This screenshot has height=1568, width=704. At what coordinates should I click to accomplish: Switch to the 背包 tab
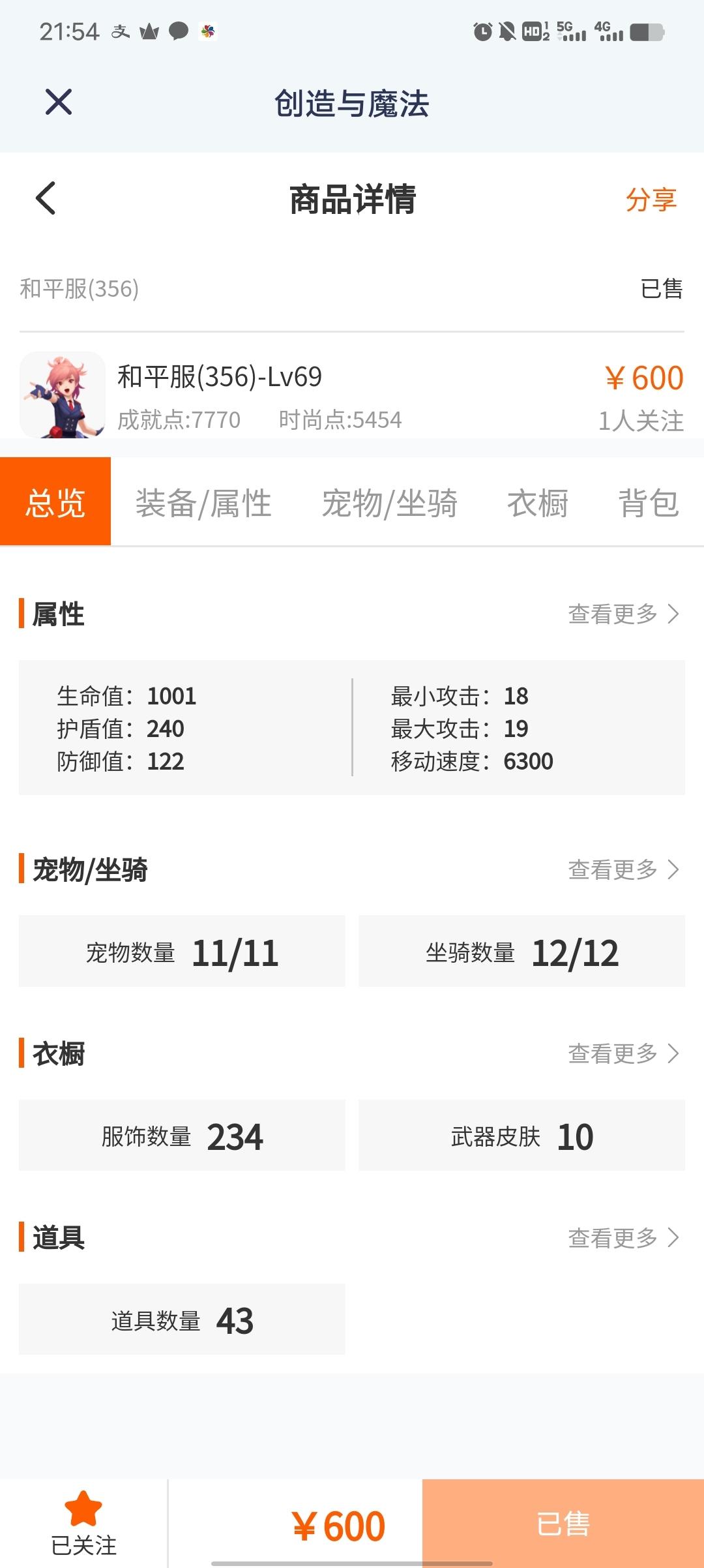click(649, 503)
